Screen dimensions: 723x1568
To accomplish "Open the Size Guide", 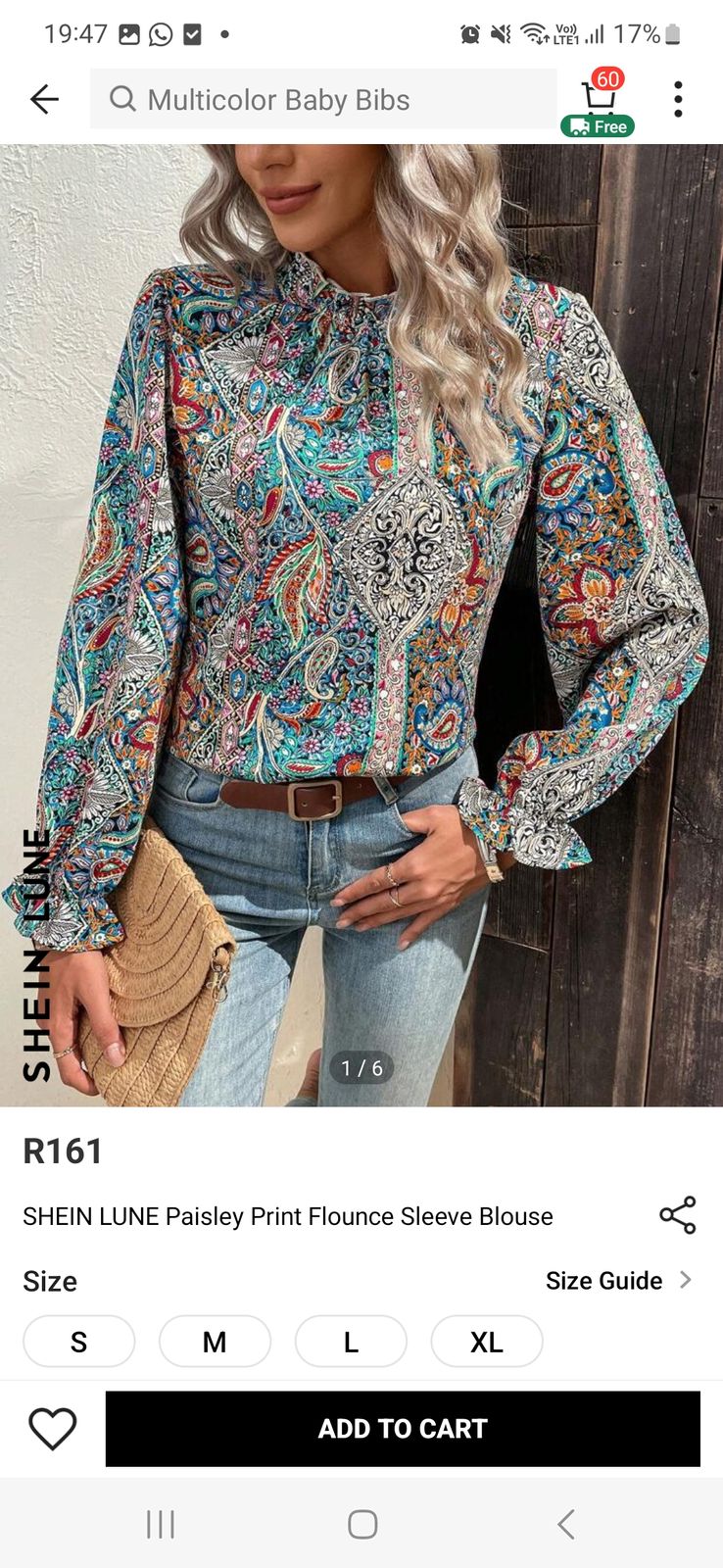I will coord(617,1280).
